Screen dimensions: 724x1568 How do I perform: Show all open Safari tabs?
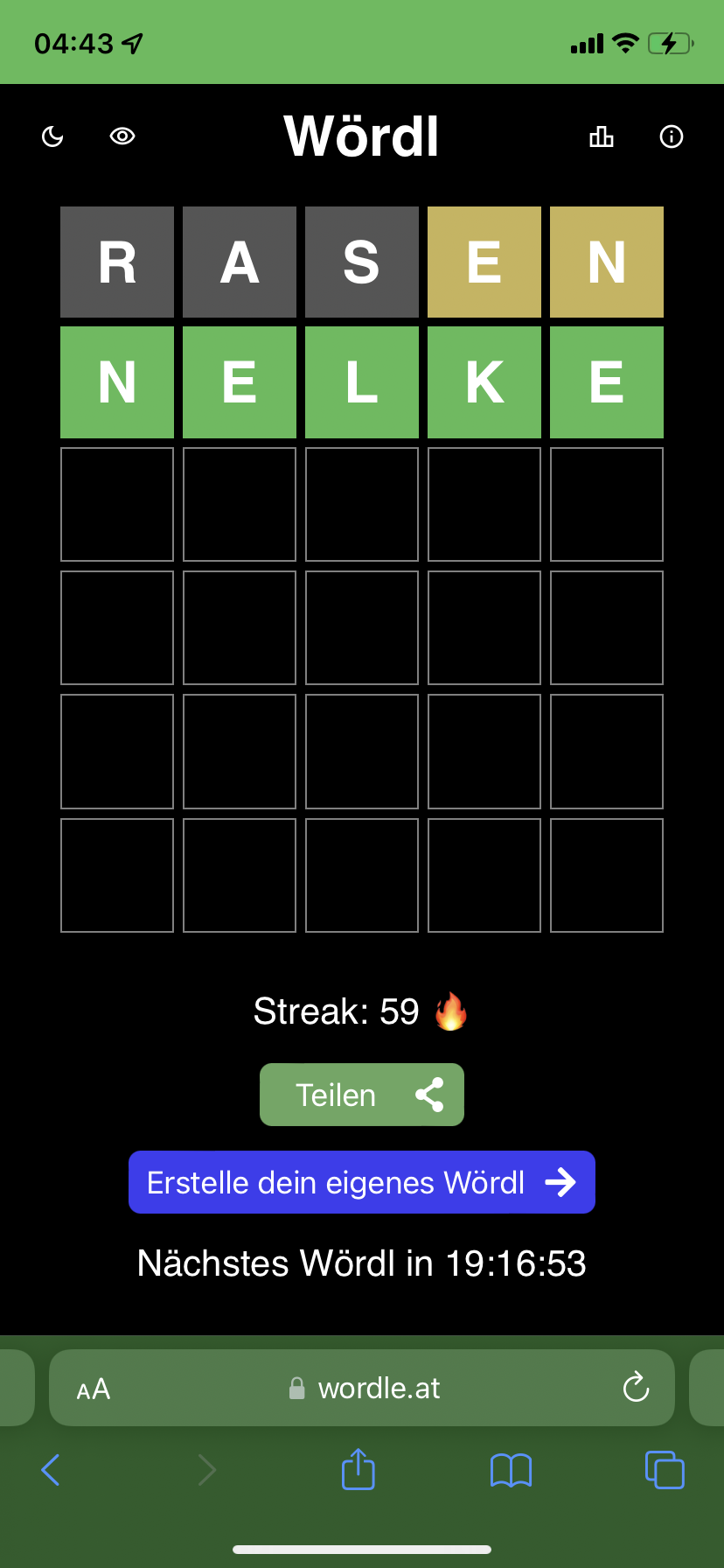[665, 1470]
